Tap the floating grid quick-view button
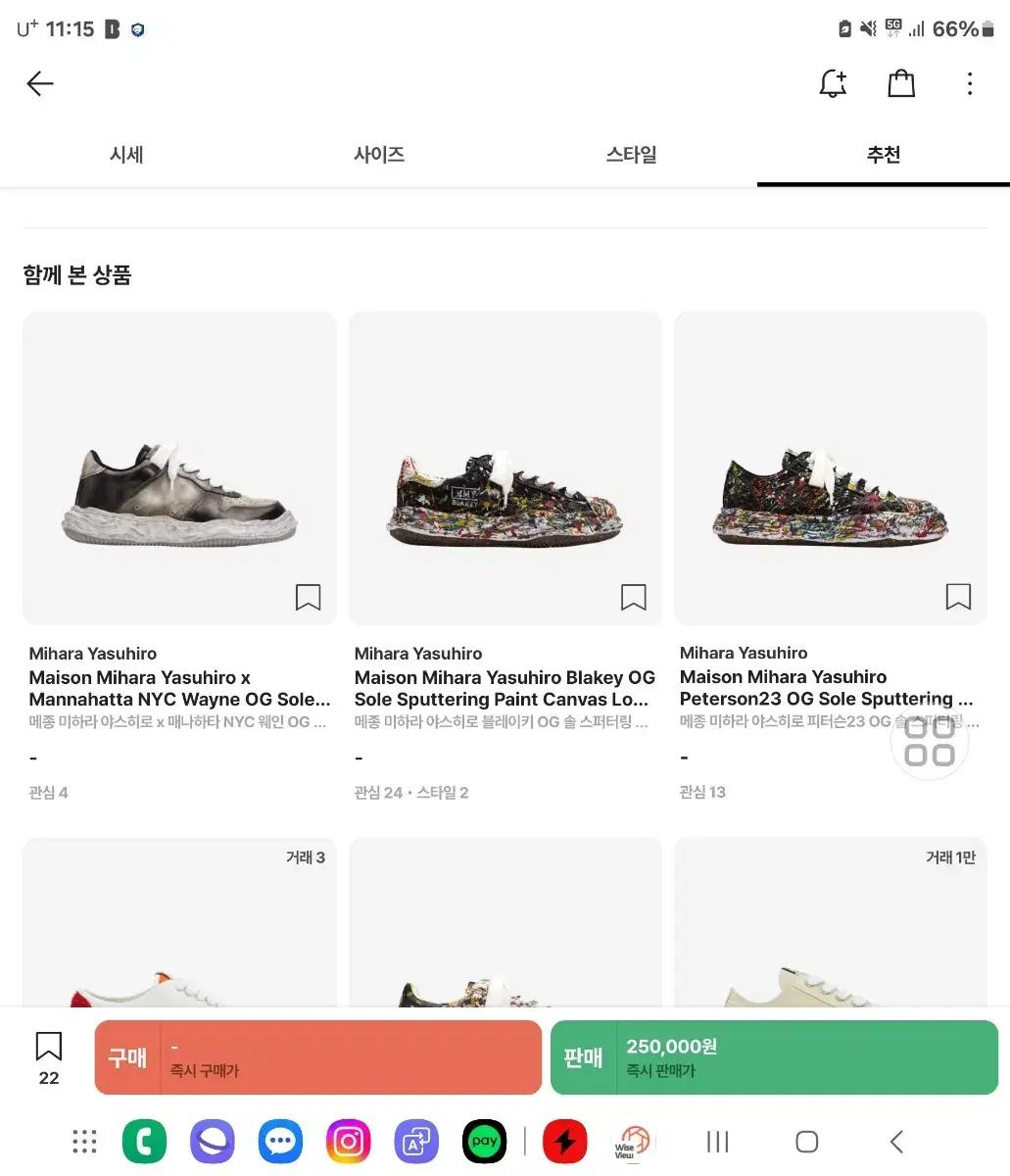This screenshot has height=1176, width=1010. click(x=929, y=742)
